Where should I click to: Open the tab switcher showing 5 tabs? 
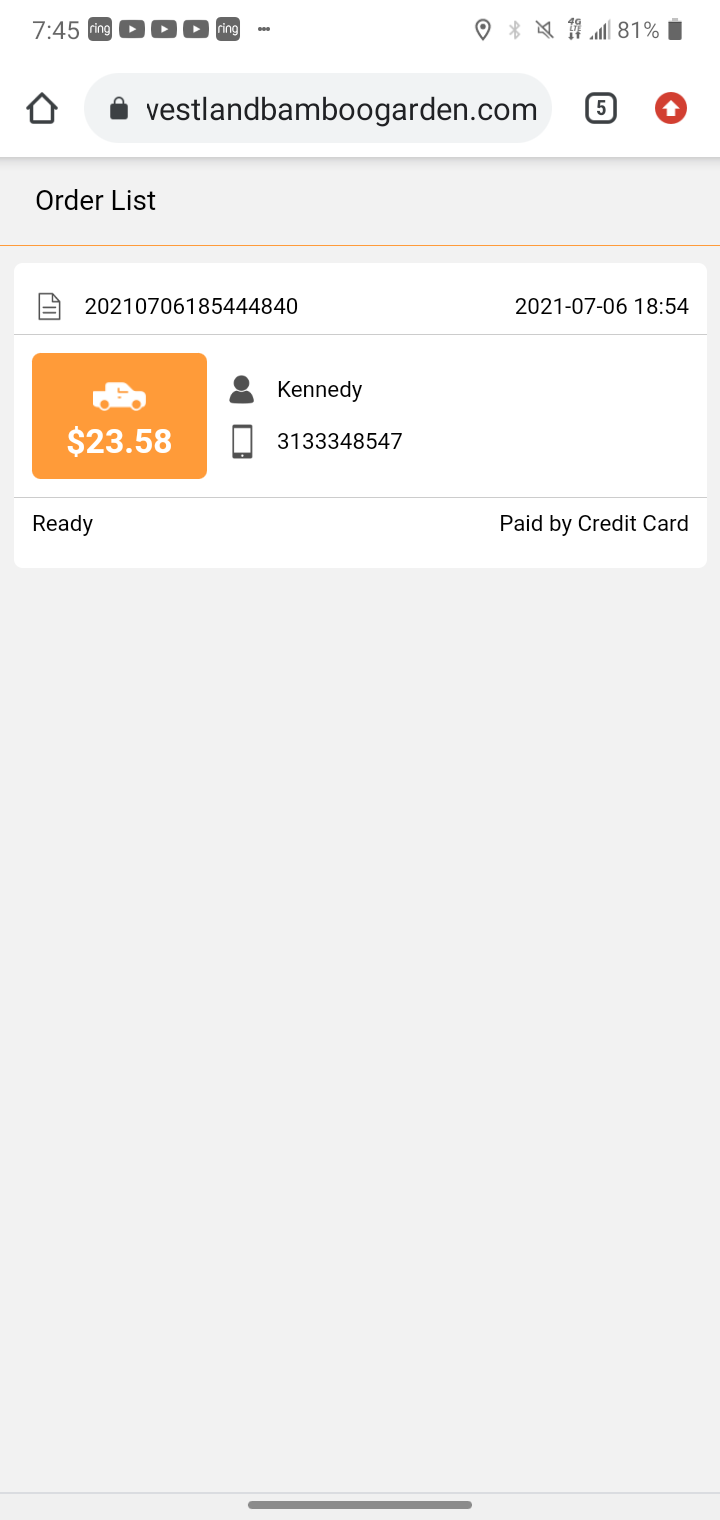(x=600, y=108)
